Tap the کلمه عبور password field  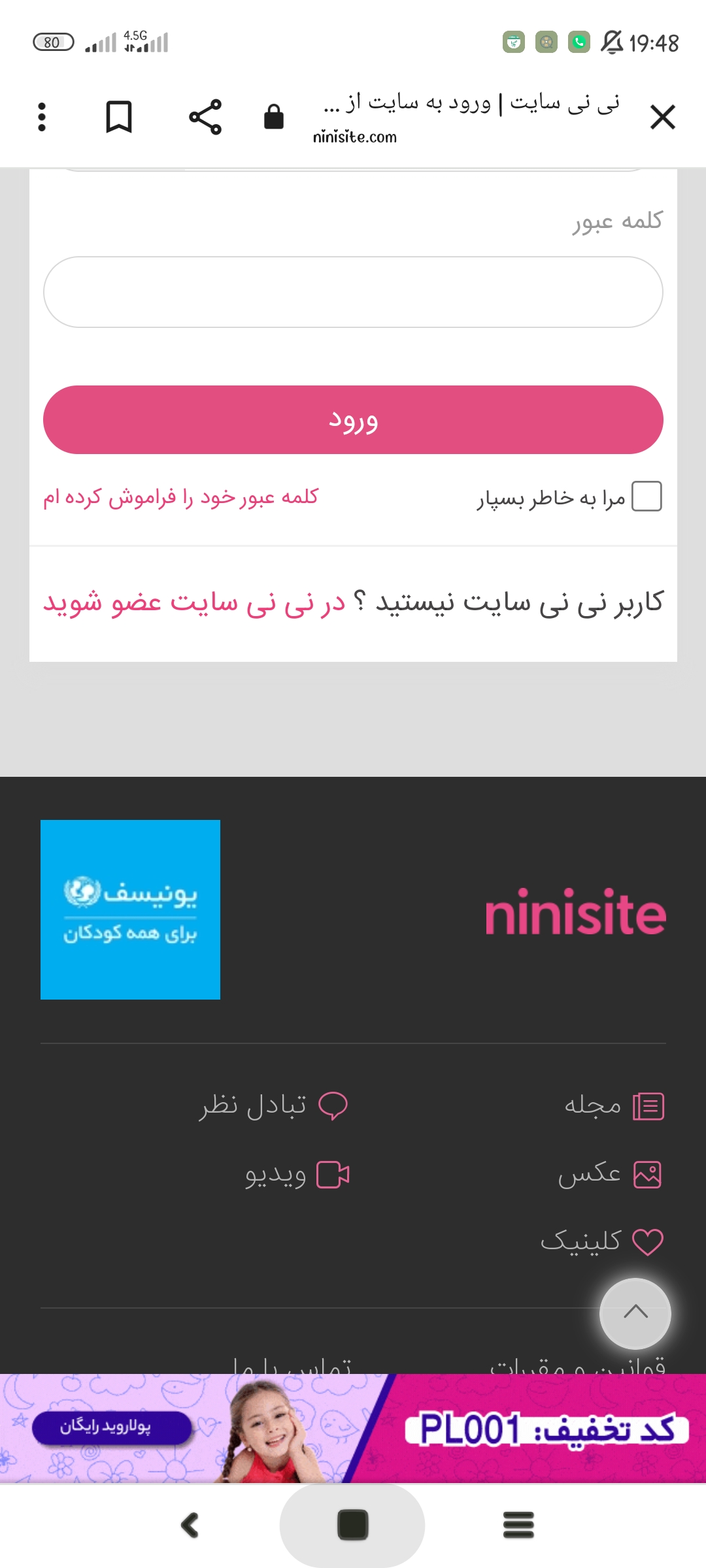coord(353,292)
